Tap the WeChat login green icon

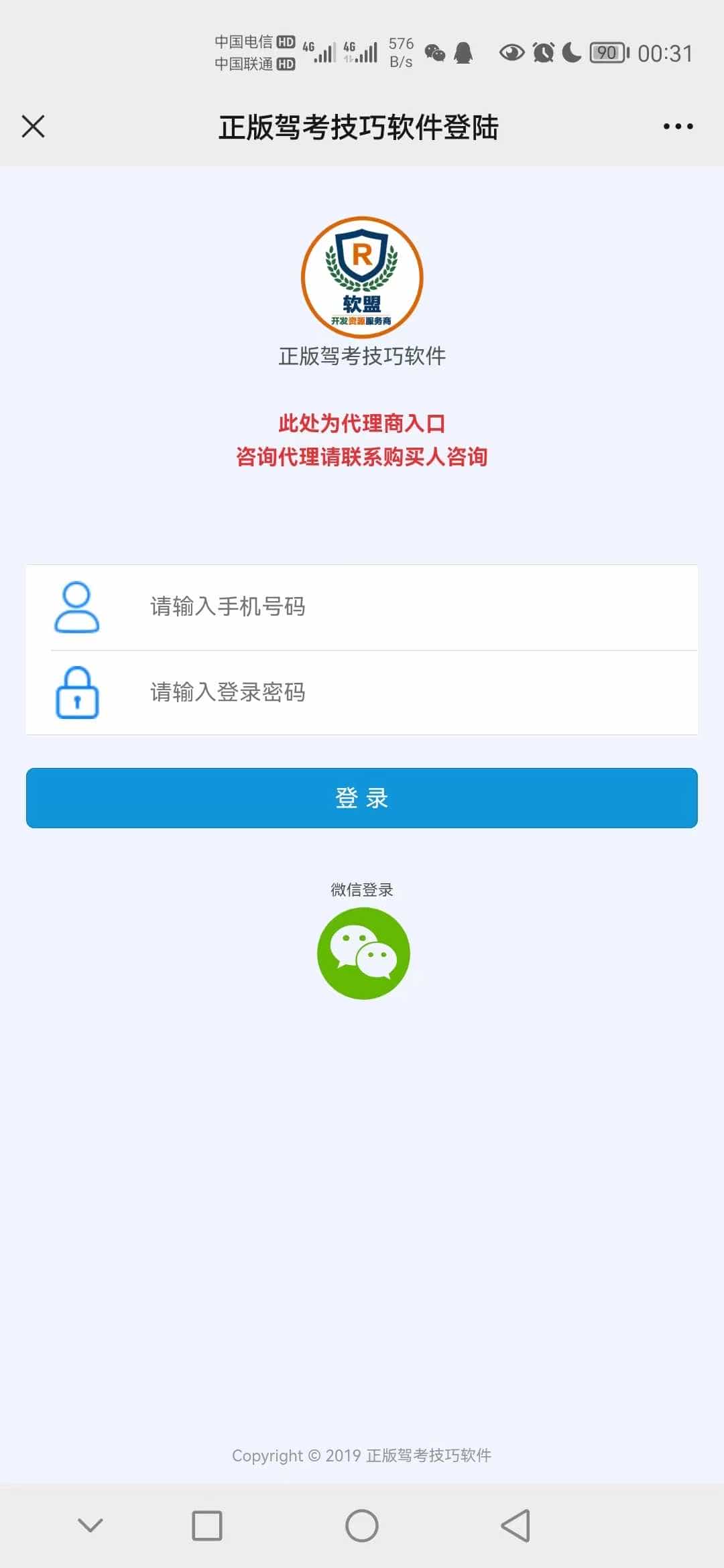pyautogui.click(x=362, y=954)
